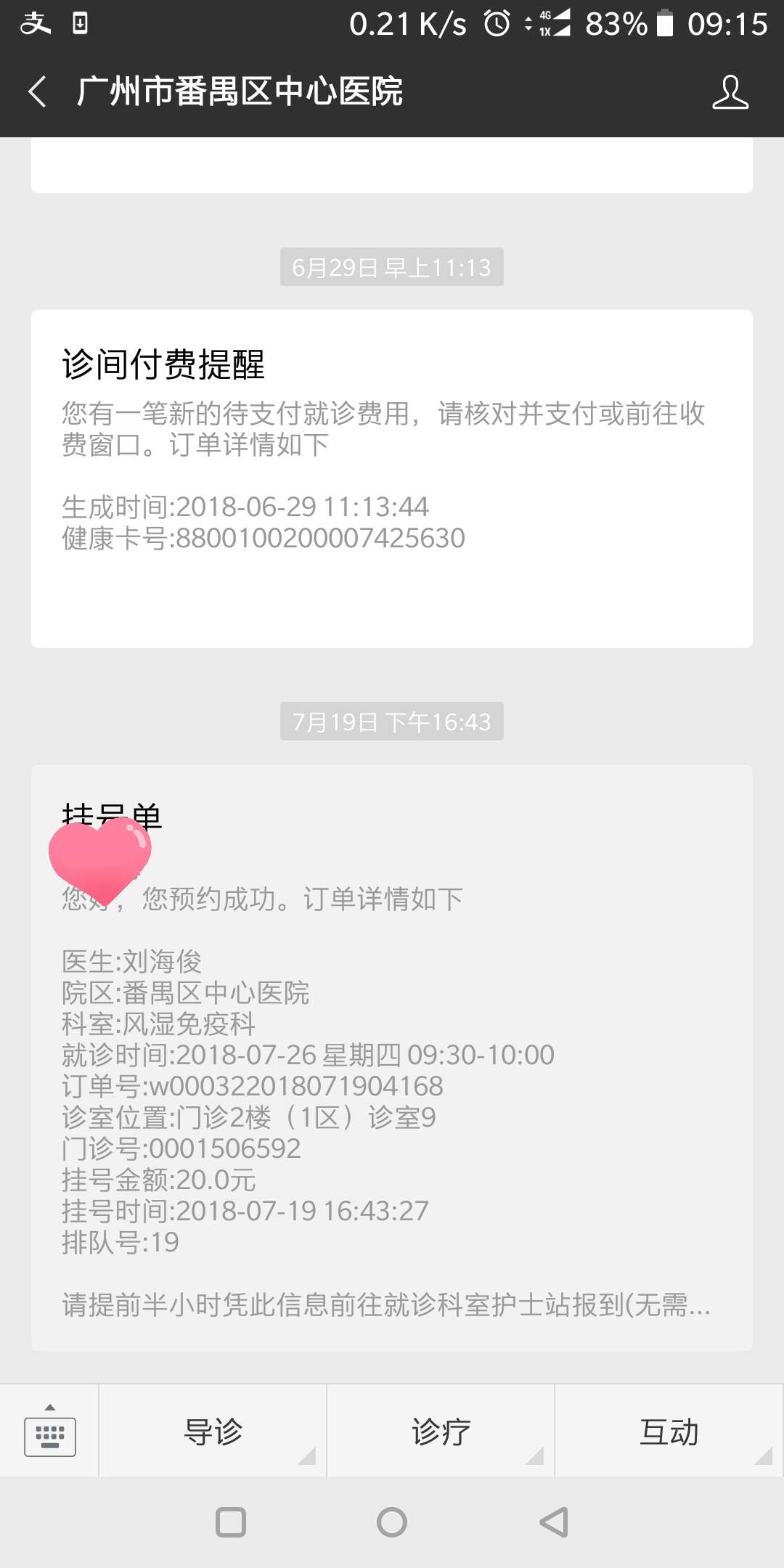
Task: Expand the 诊疗 menu
Action: (x=441, y=1432)
